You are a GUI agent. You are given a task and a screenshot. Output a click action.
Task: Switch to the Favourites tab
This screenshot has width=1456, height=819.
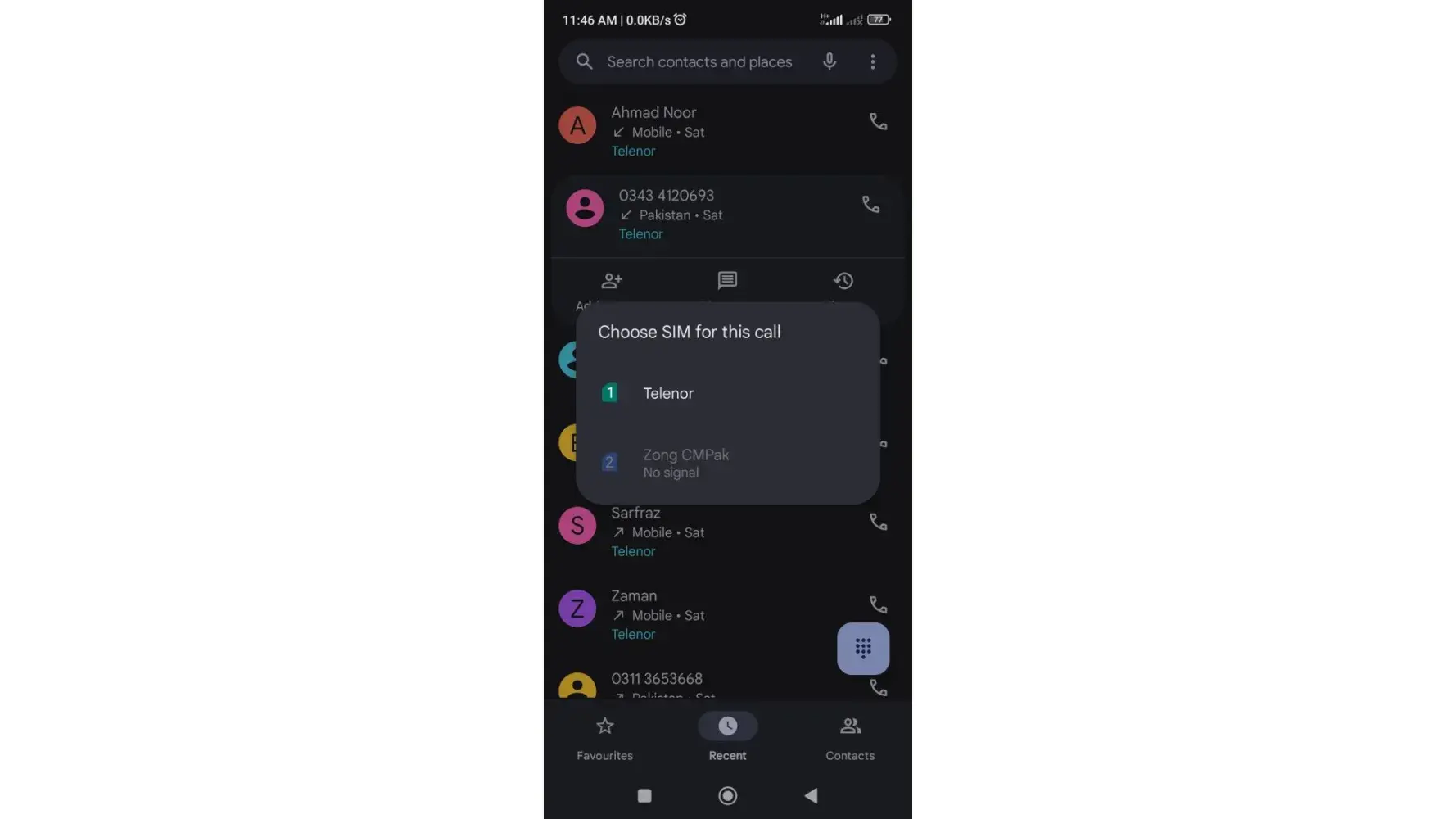click(604, 737)
